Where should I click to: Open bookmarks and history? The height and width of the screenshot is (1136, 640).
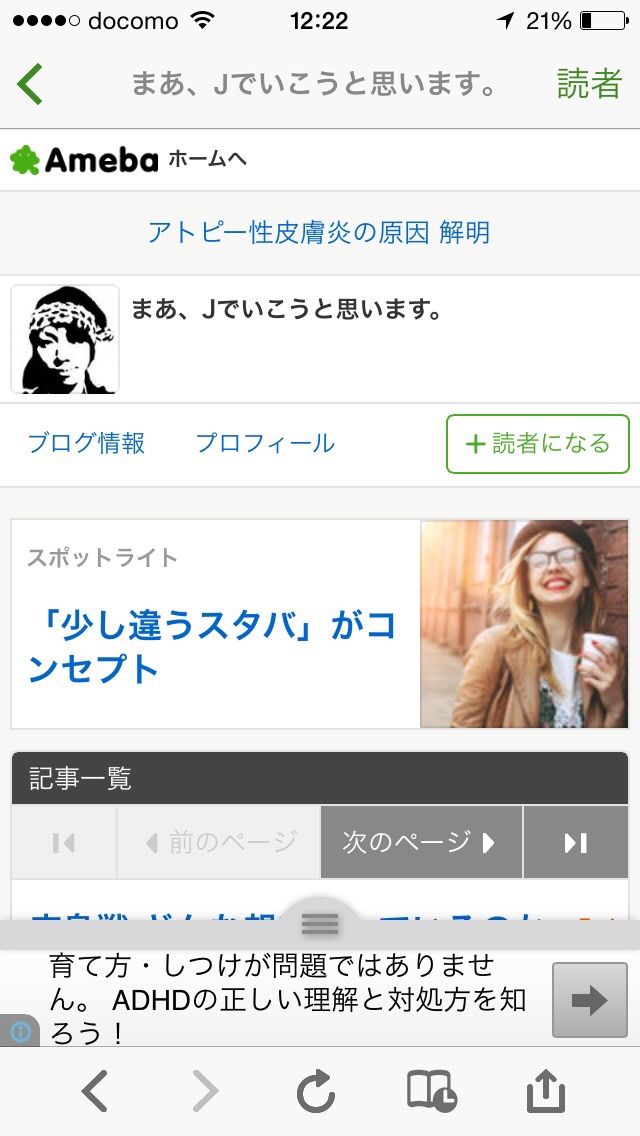click(431, 1092)
